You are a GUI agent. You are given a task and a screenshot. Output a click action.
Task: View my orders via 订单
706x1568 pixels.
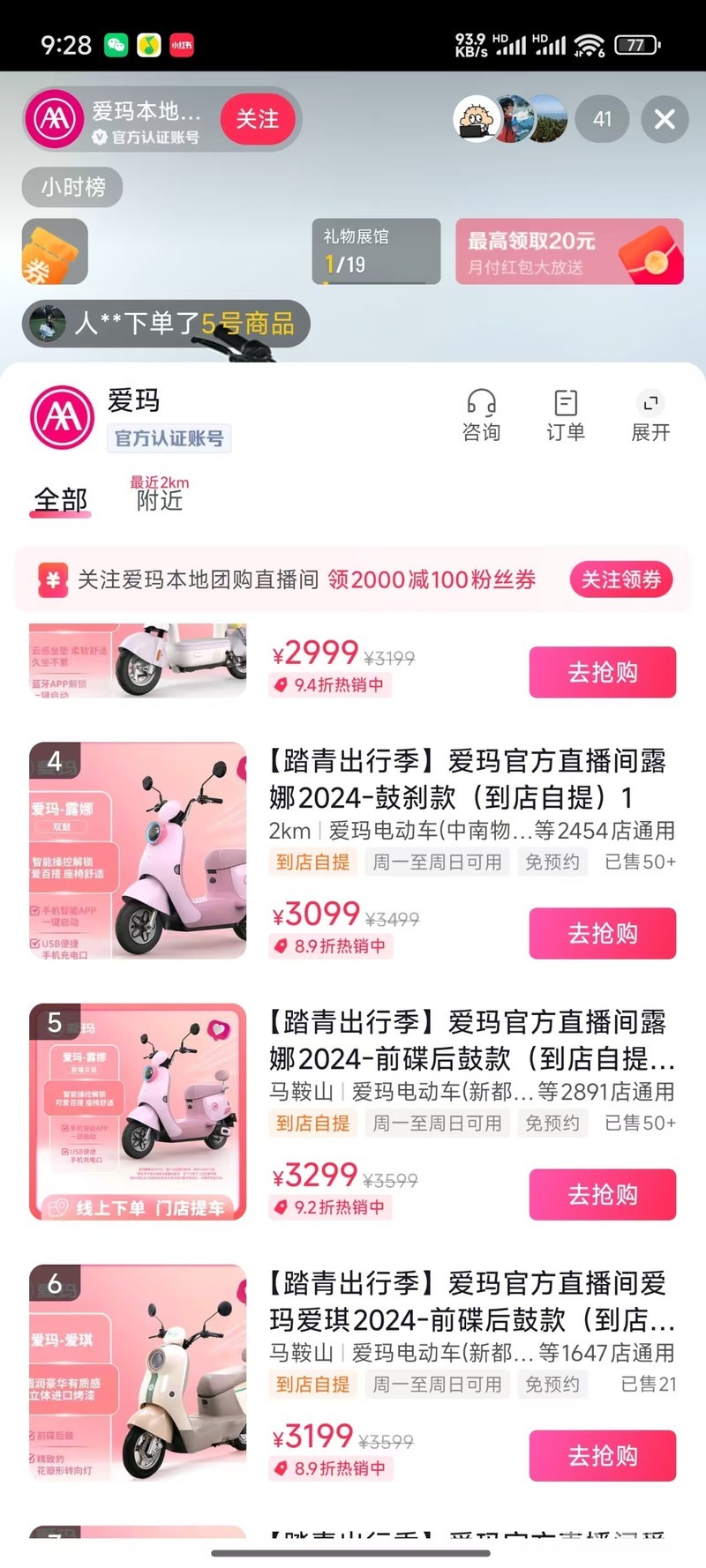coord(565,415)
